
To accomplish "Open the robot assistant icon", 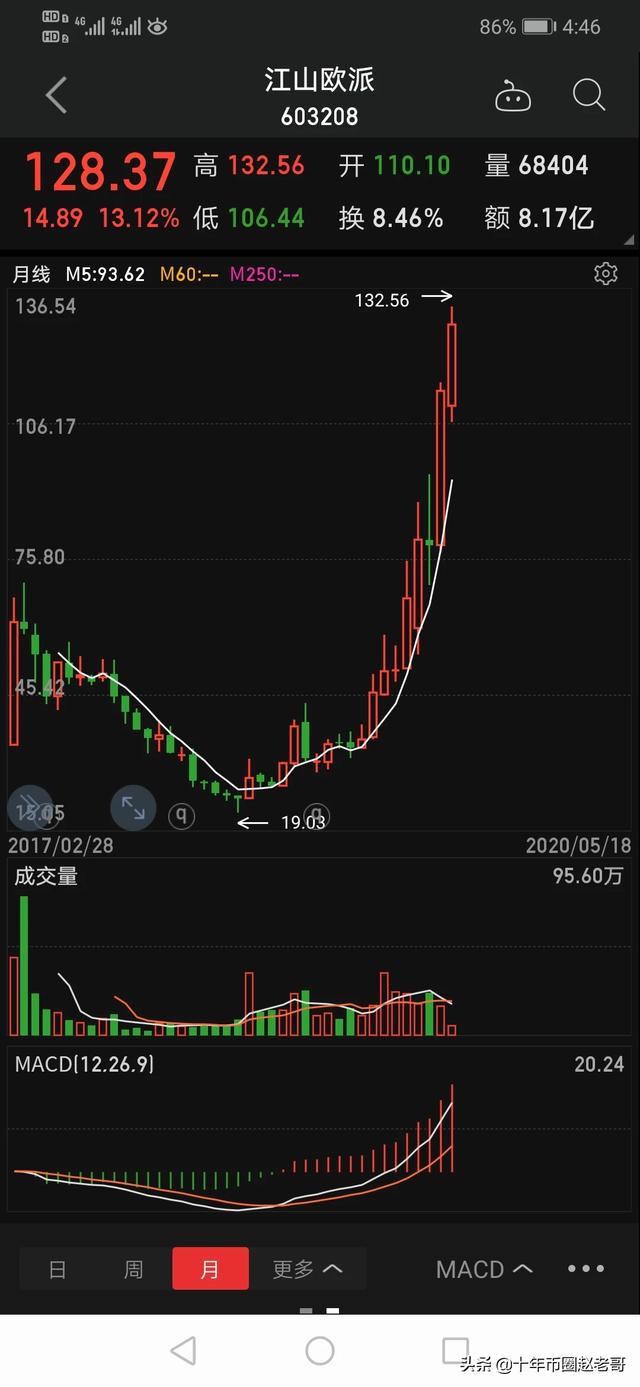I will (x=513, y=96).
